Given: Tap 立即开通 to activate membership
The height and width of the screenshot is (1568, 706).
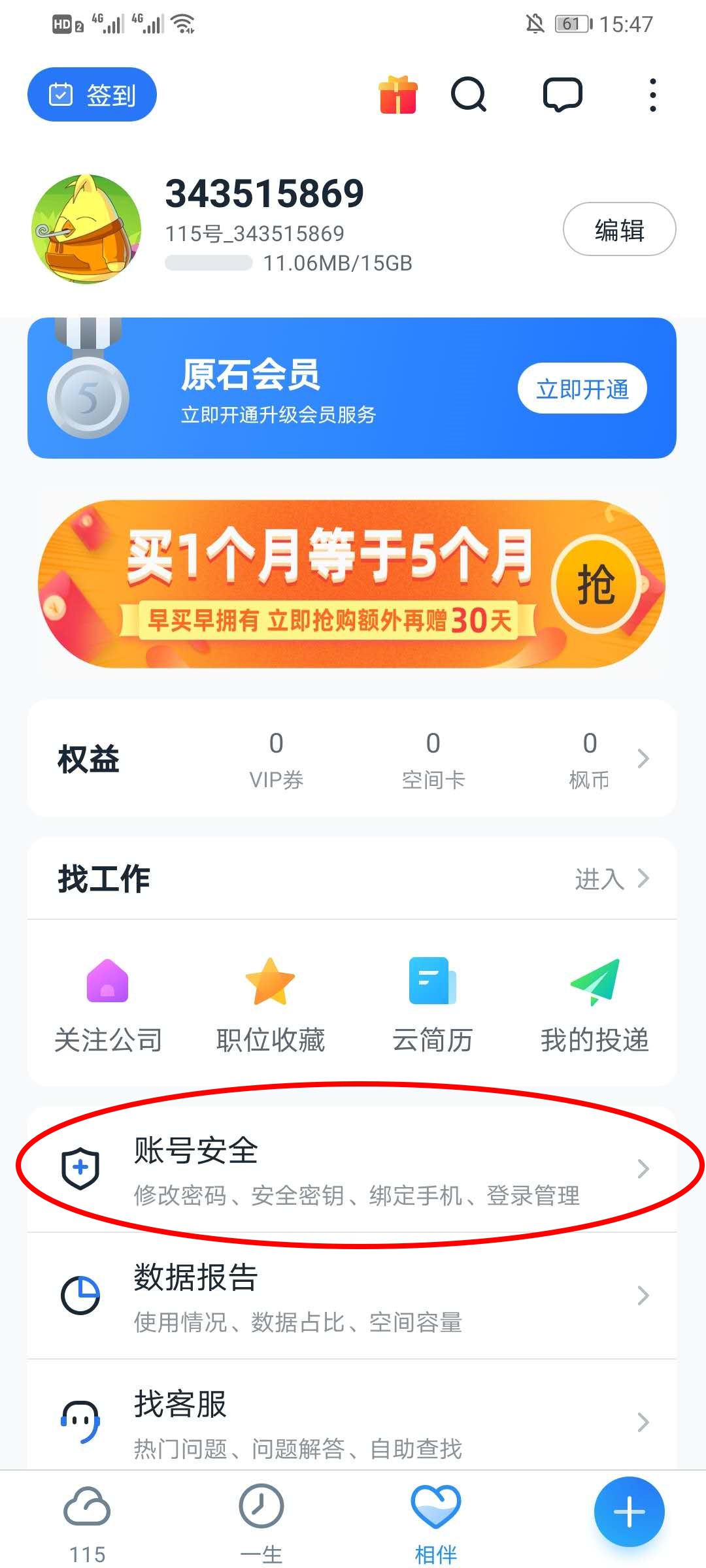Looking at the screenshot, I should [582, 389].
